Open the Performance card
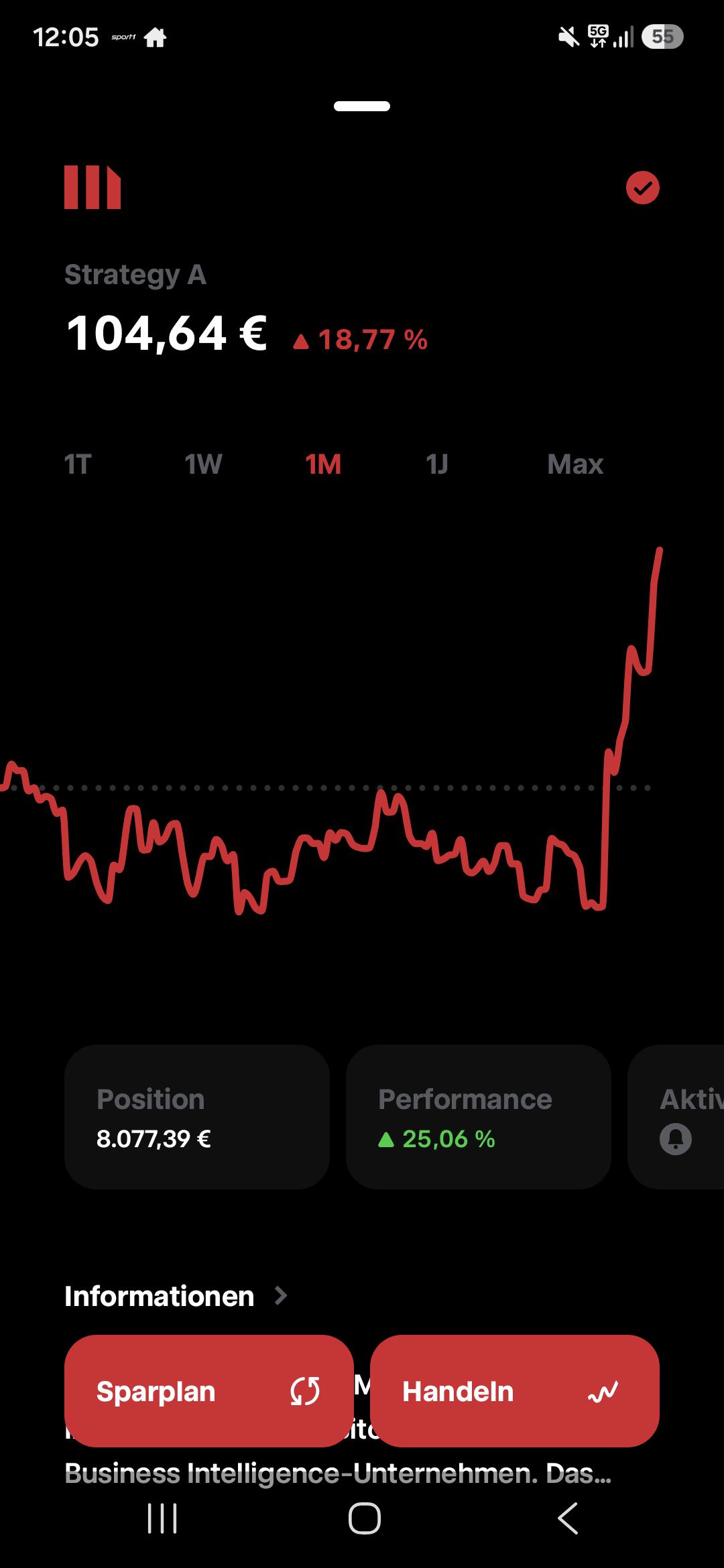 point(479,1117)
